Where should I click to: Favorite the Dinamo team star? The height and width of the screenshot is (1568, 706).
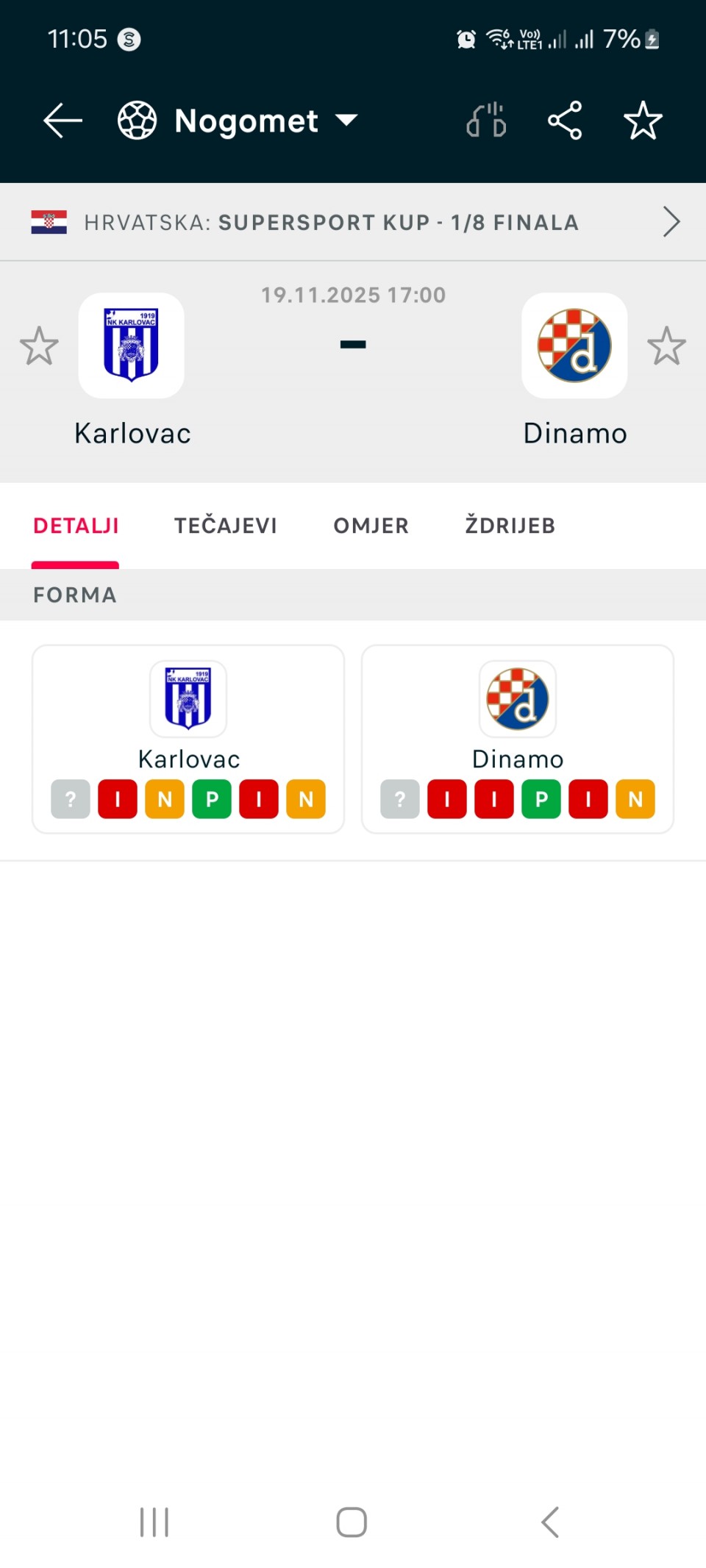tap(666, 346)
